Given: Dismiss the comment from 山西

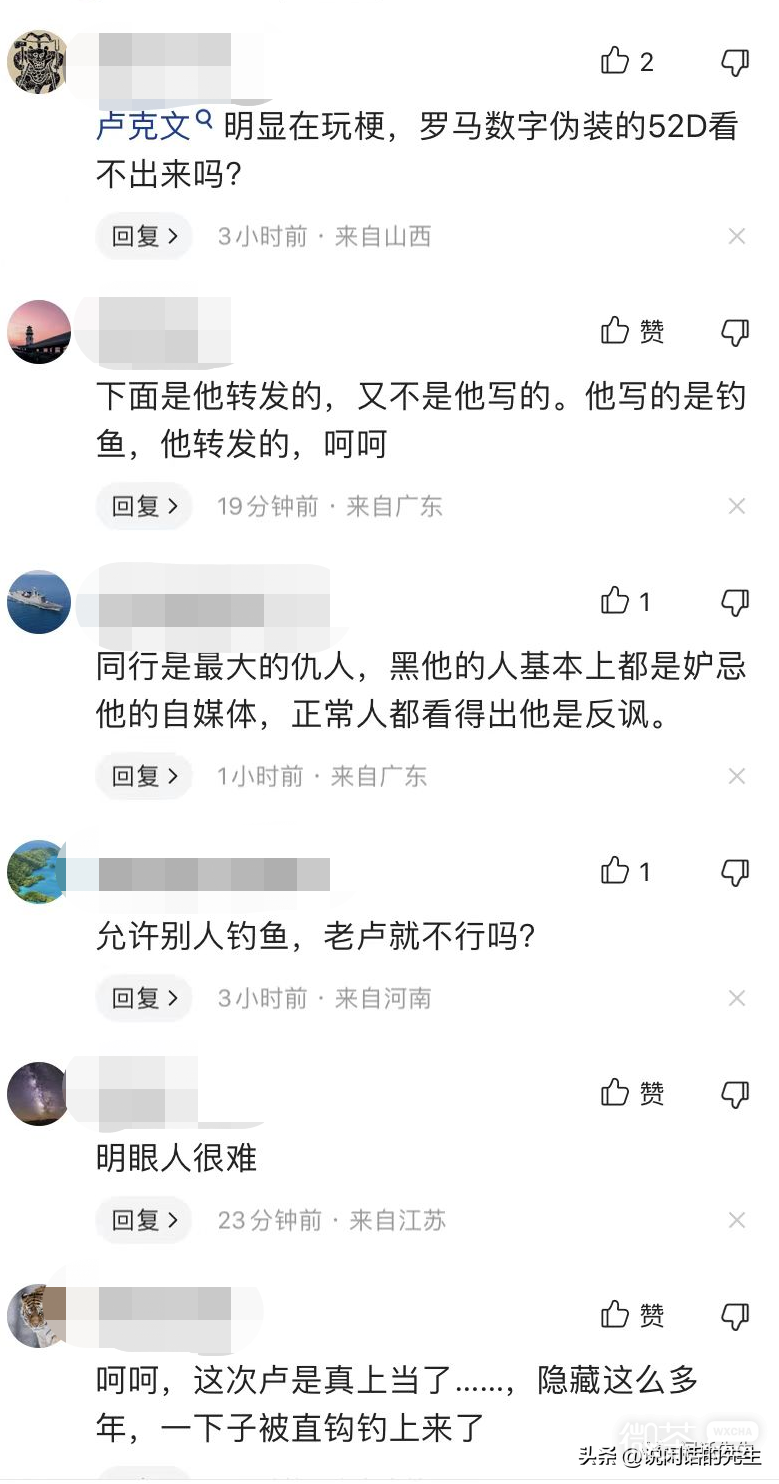Looking at the screenshot, I should (x=737, y=237).
